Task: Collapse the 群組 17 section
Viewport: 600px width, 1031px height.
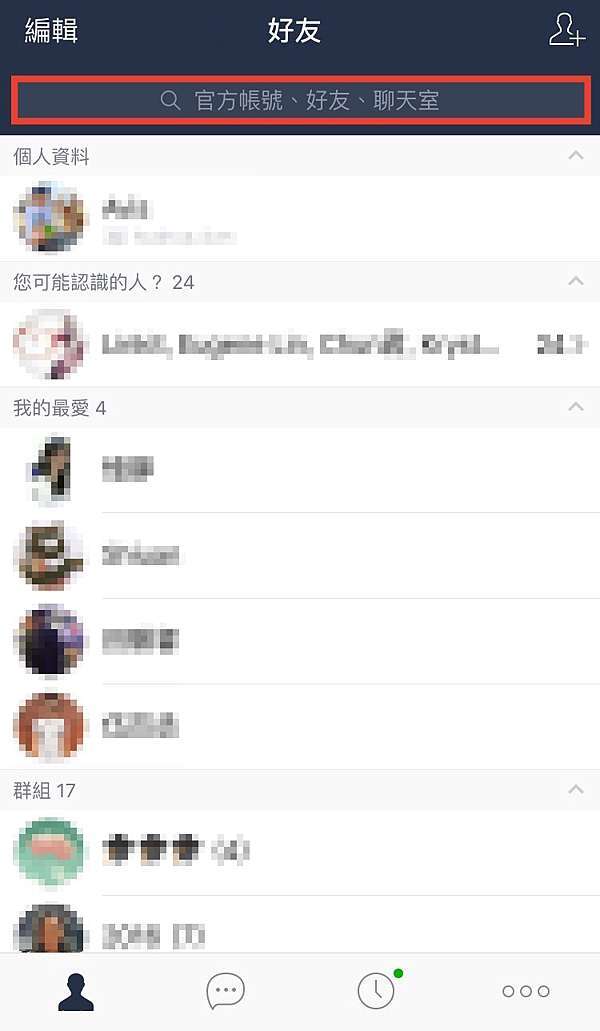Action: 576,790
